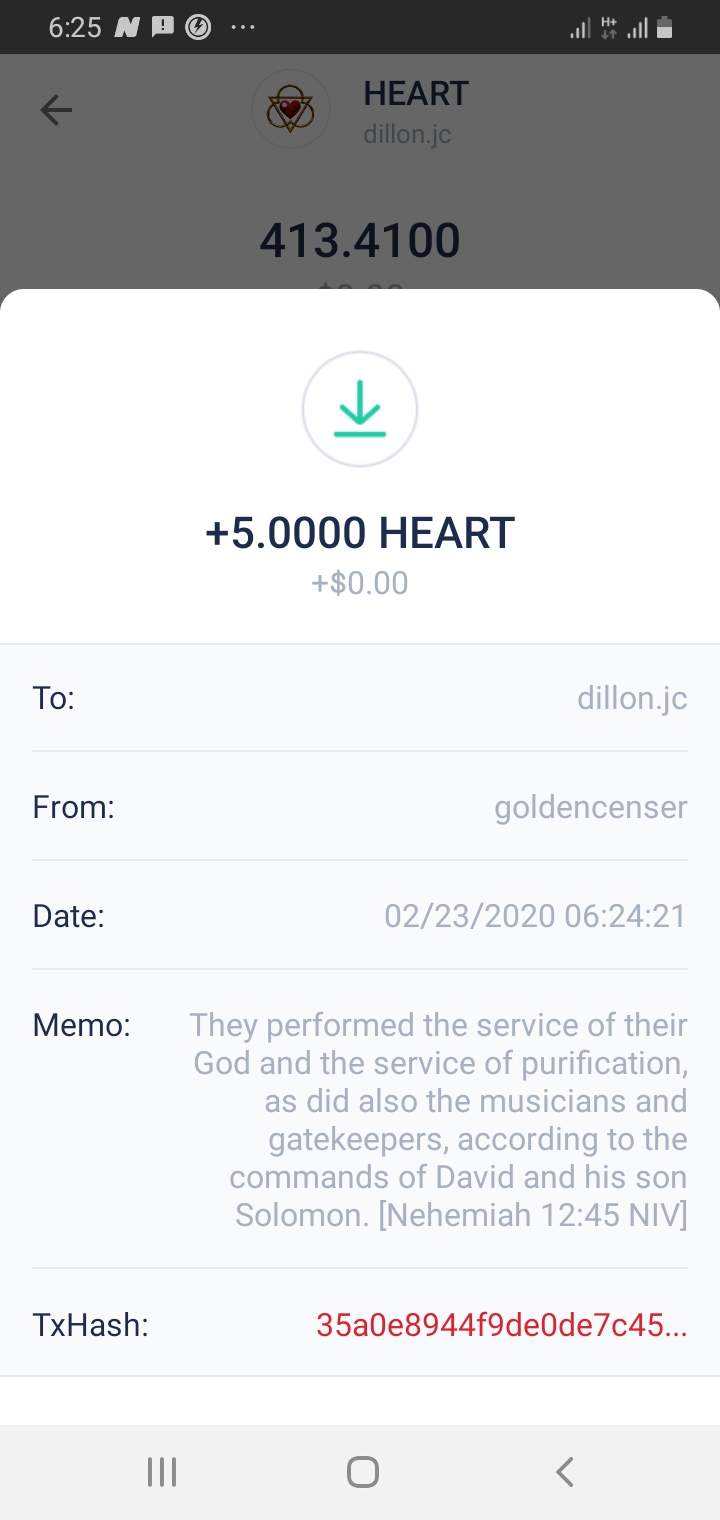Open the red TxHash transaction link
The image size is (720, 1520).
501,1326
